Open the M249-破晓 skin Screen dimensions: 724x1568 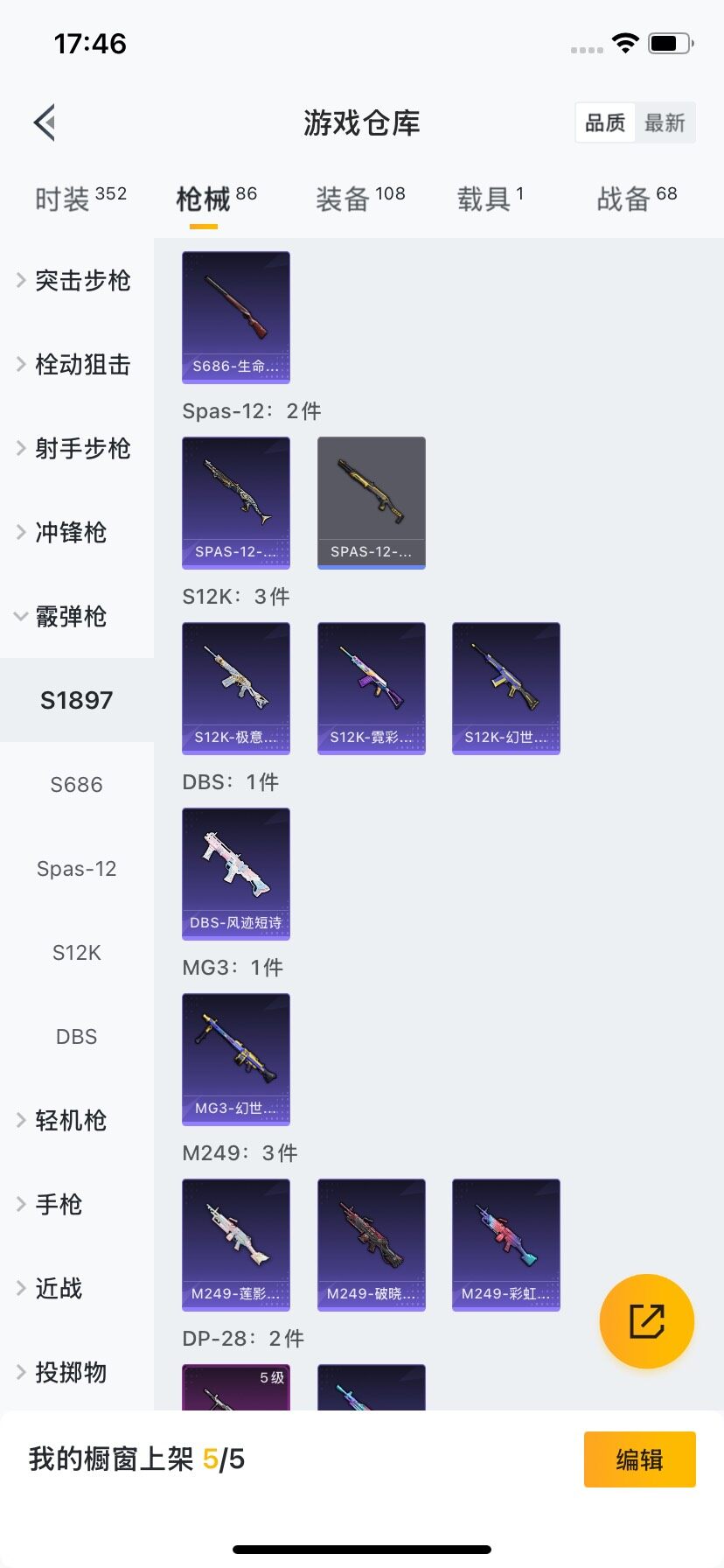tap(372, 1244)
